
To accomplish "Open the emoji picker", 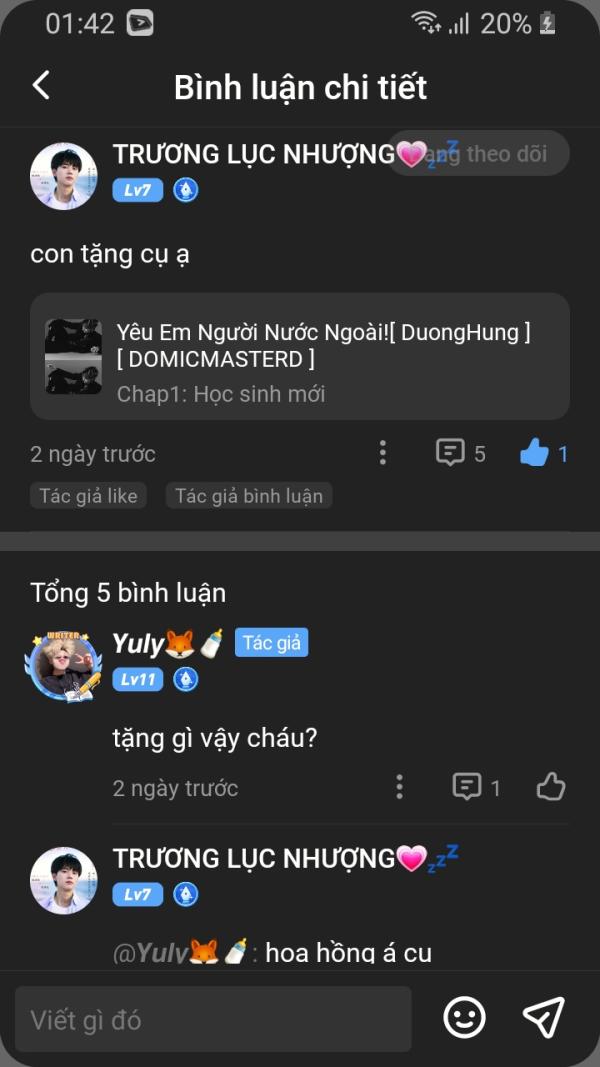I will click(x=465, y=1018).
